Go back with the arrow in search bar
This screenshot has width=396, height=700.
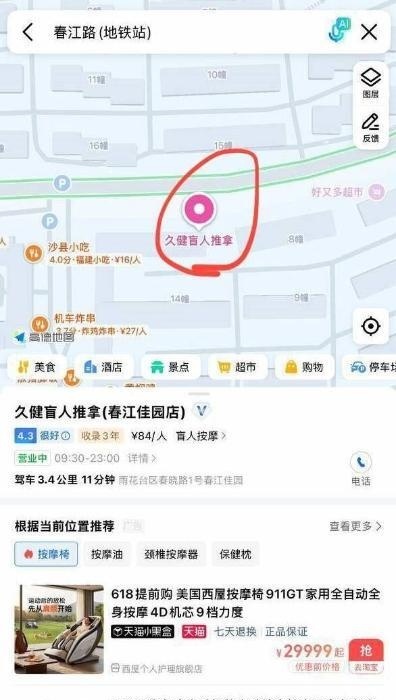(28, 32)
